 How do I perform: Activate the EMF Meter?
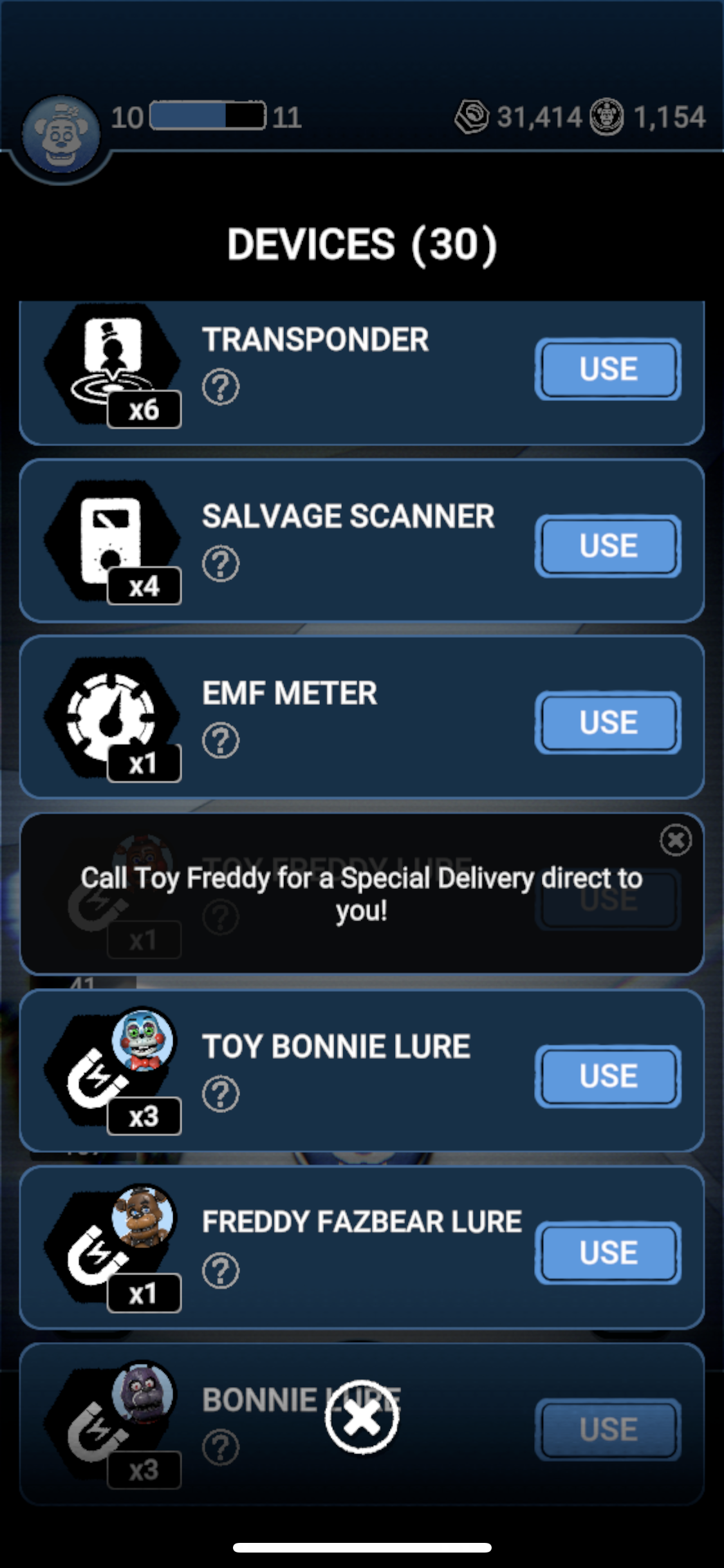608,723
